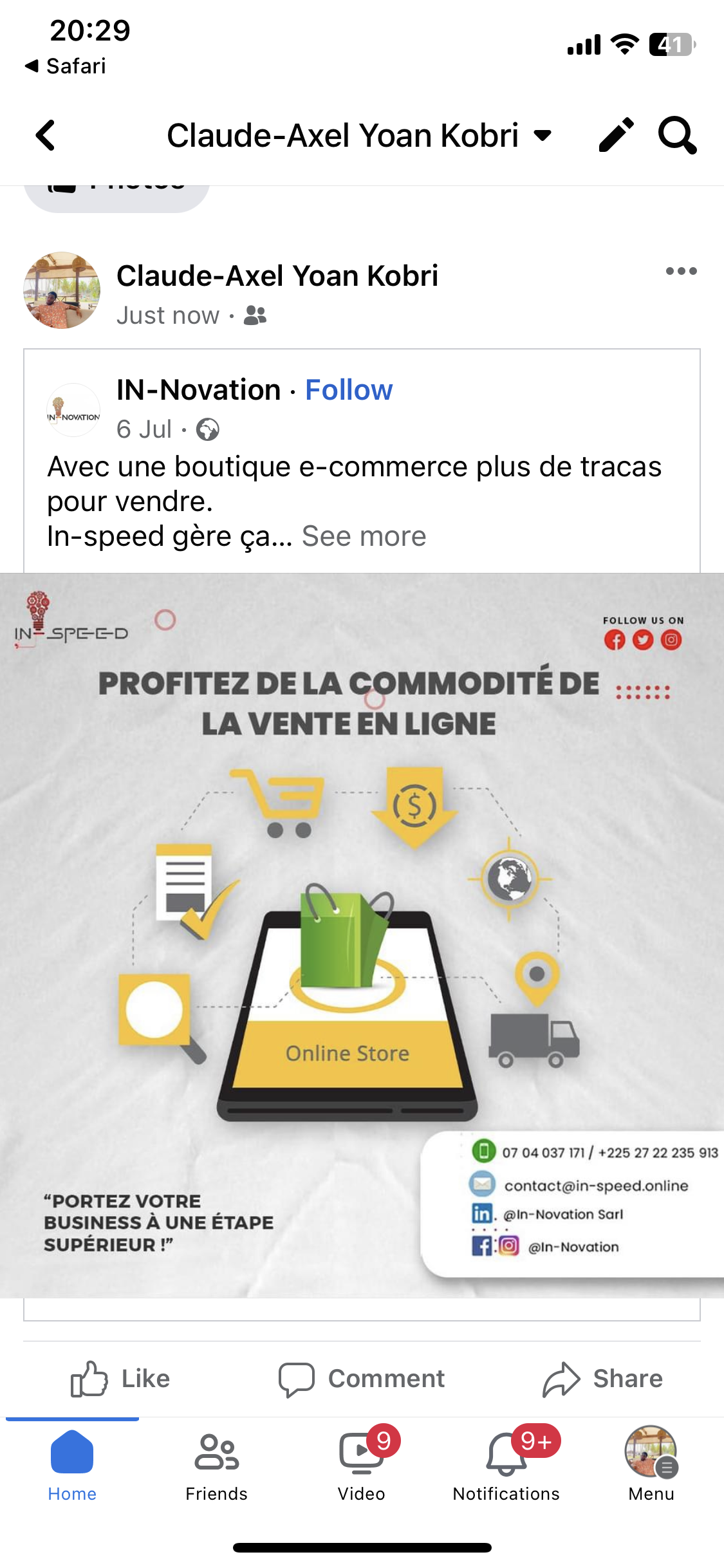Return to Safari via the status bar link

(65, 66)
